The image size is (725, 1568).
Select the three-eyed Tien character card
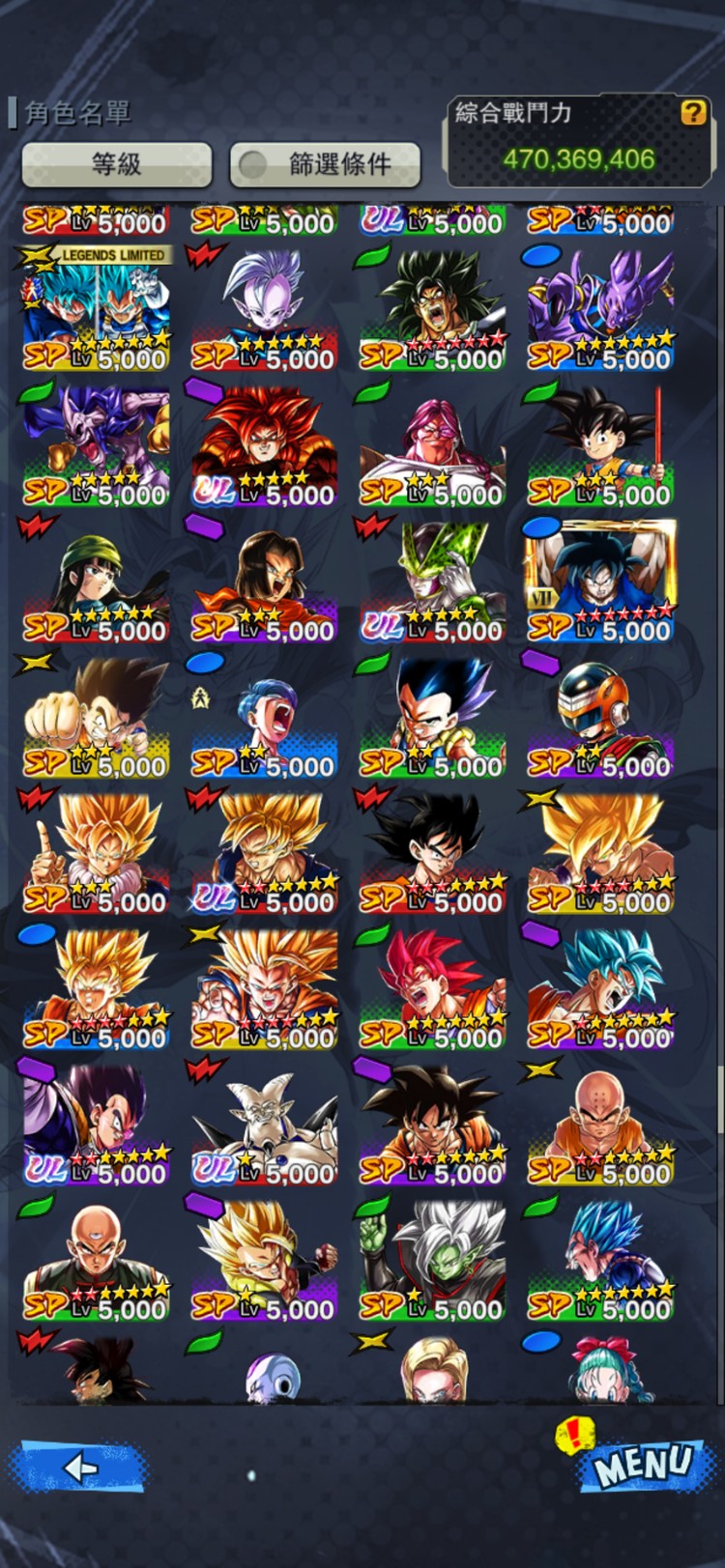(97, 1260)
